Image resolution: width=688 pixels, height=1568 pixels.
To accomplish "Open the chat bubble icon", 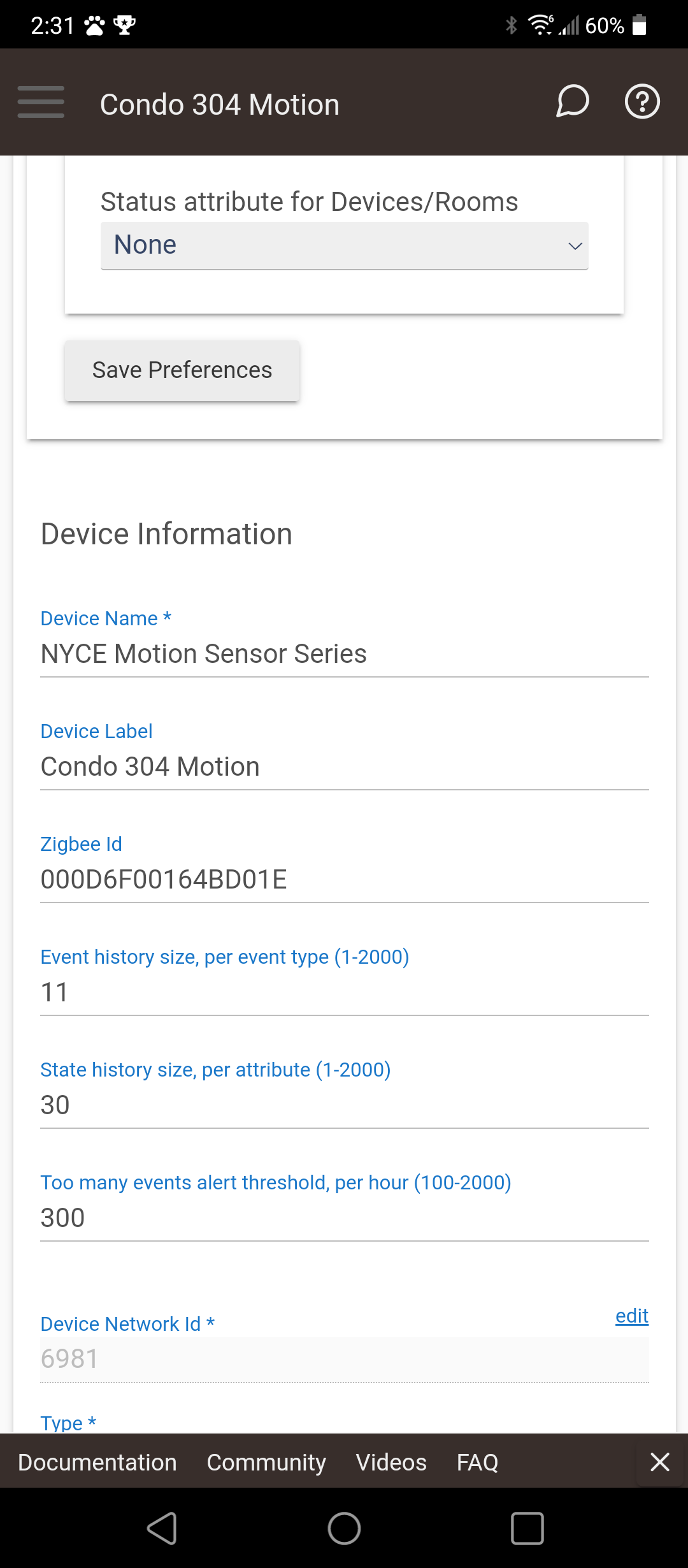I will 572,102.
